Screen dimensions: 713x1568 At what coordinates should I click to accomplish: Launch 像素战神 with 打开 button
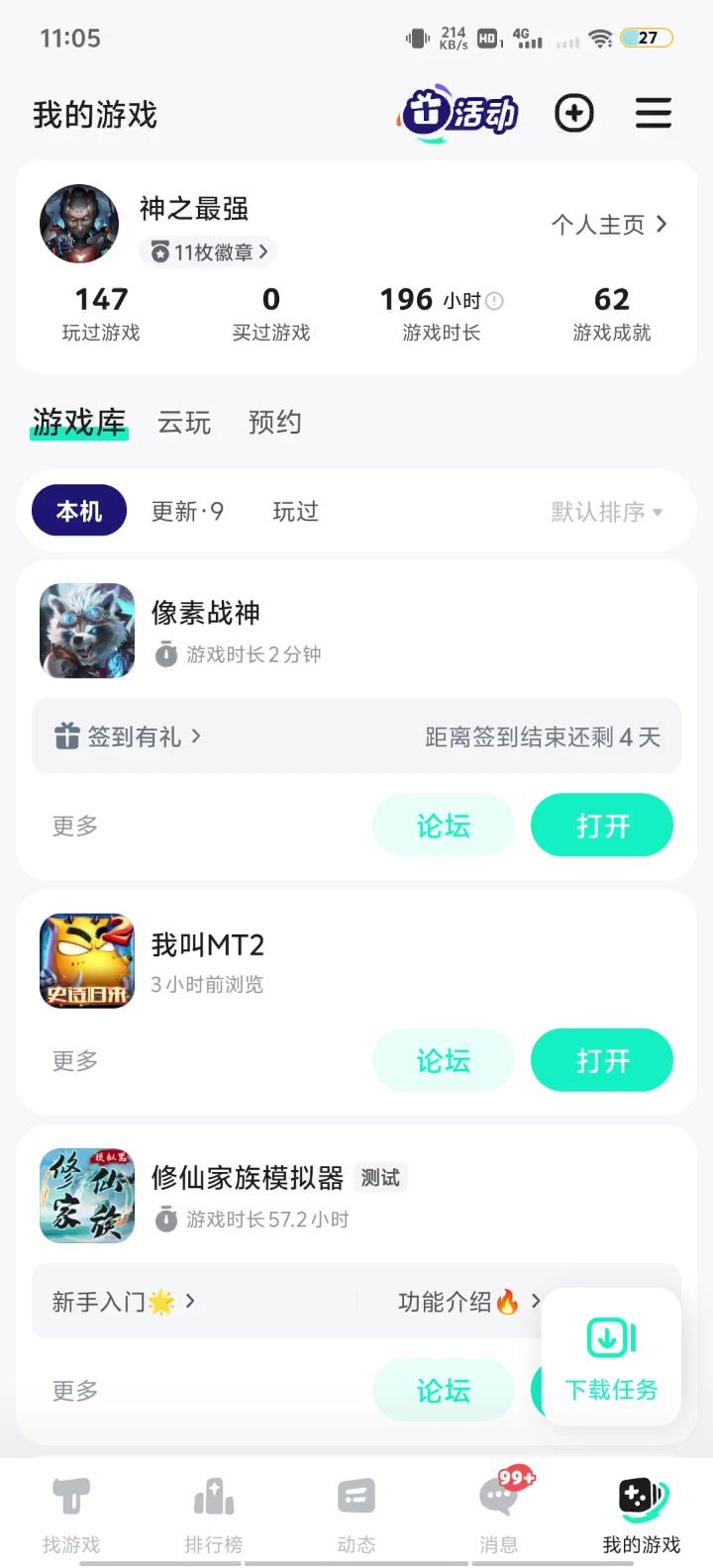(x=602, y=826)
